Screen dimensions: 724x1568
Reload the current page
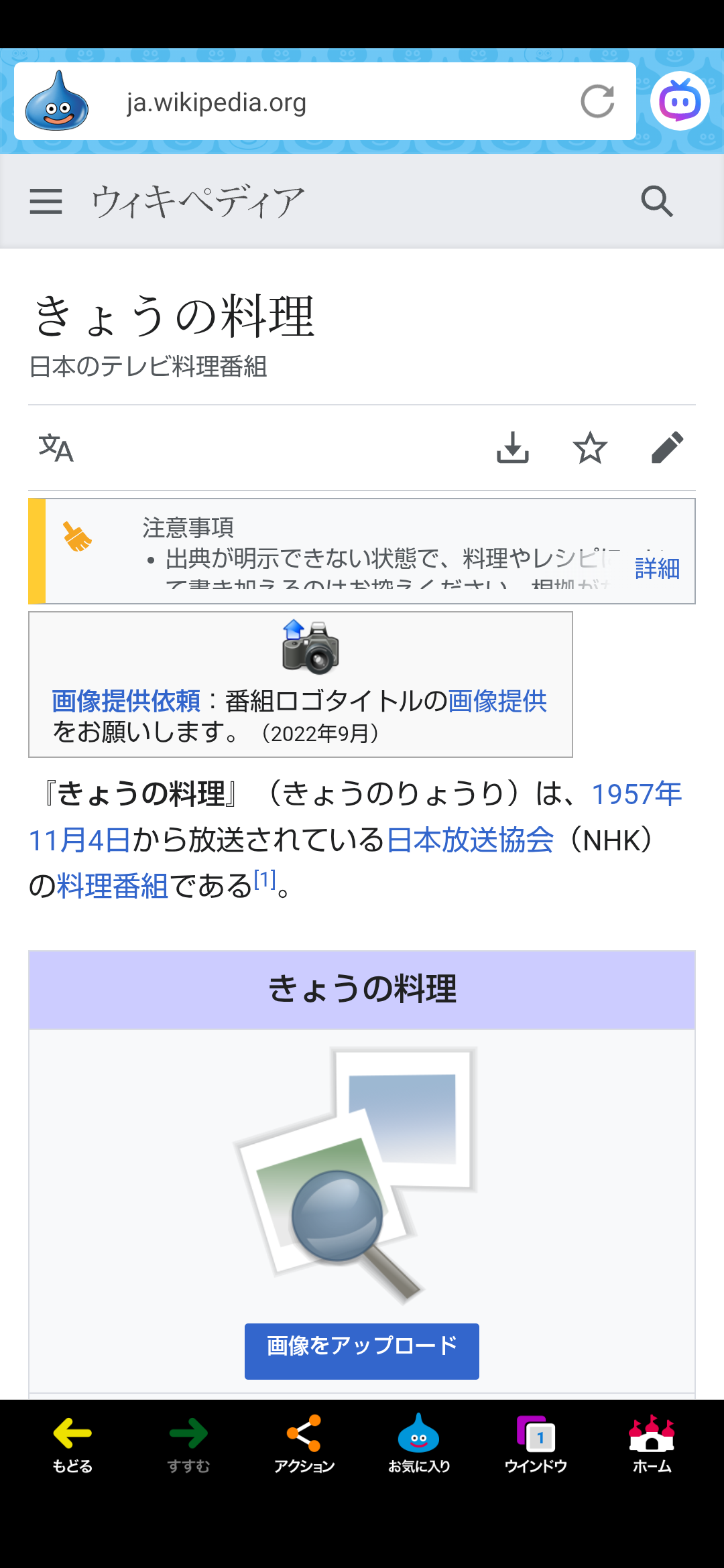click(x=597, y=102)
